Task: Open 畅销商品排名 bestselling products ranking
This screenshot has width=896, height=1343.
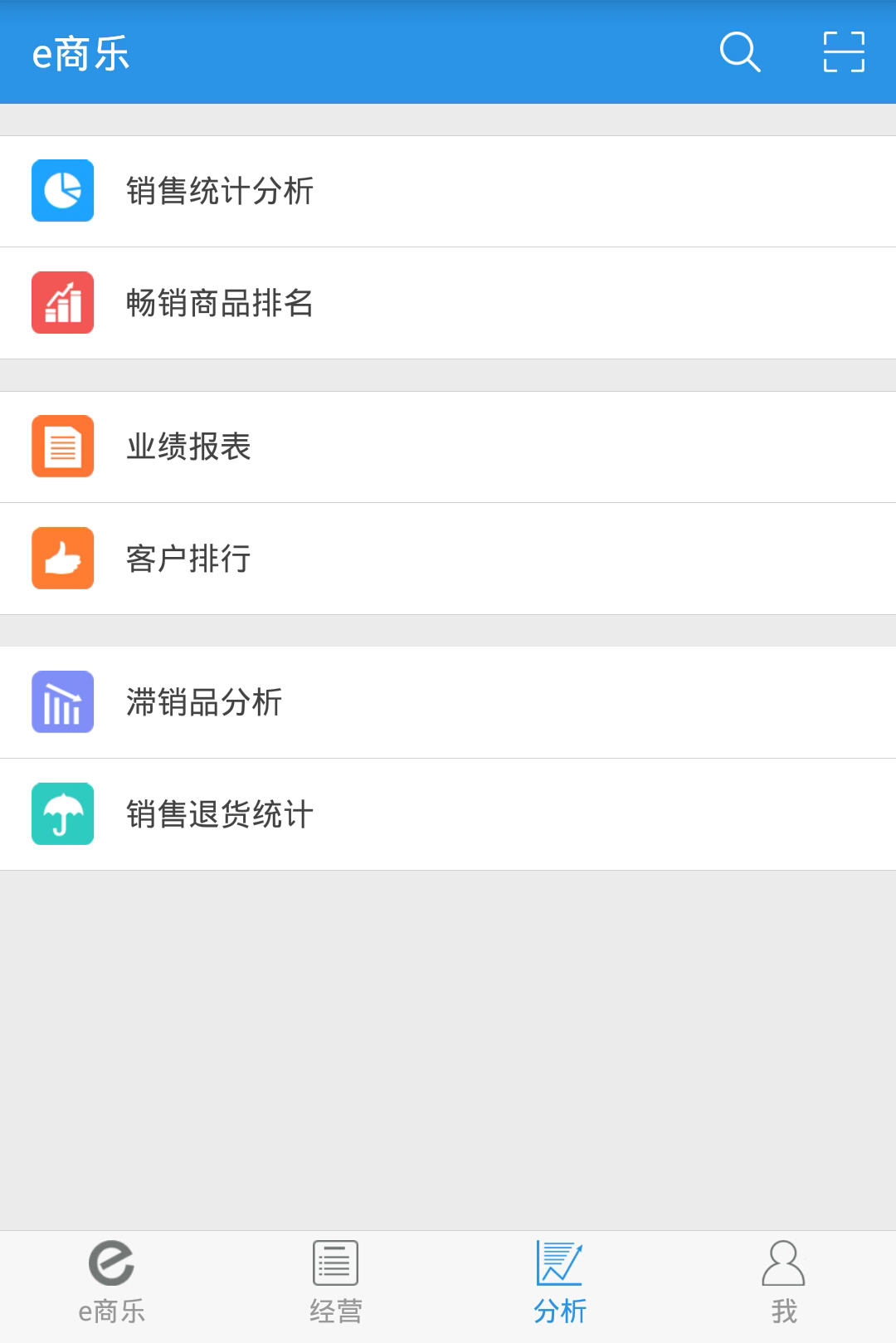Action: [x=220, y=303]
